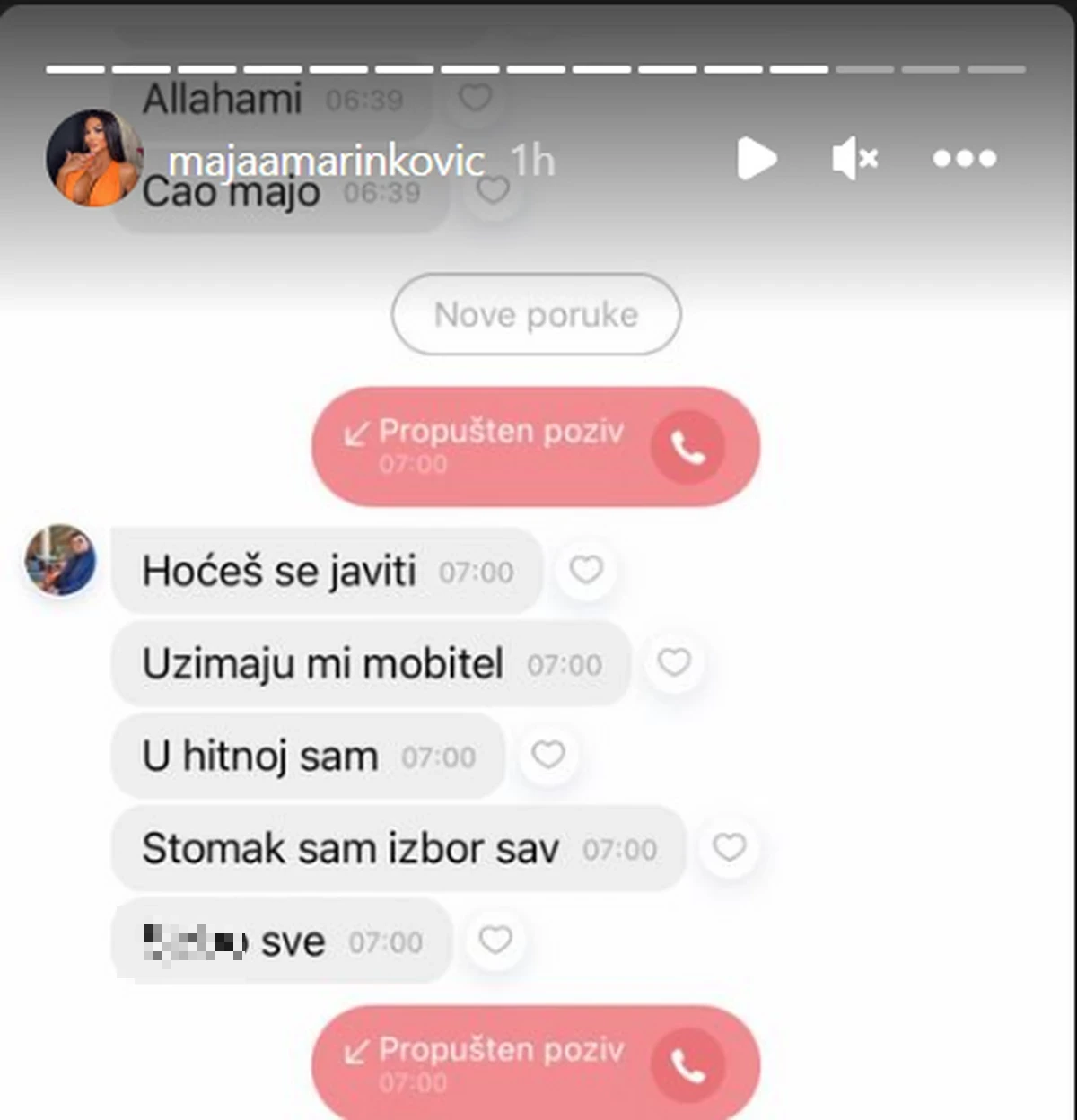Unmute the story sound
This screenshot has height=1120, width=1077.
coord(854,159)
